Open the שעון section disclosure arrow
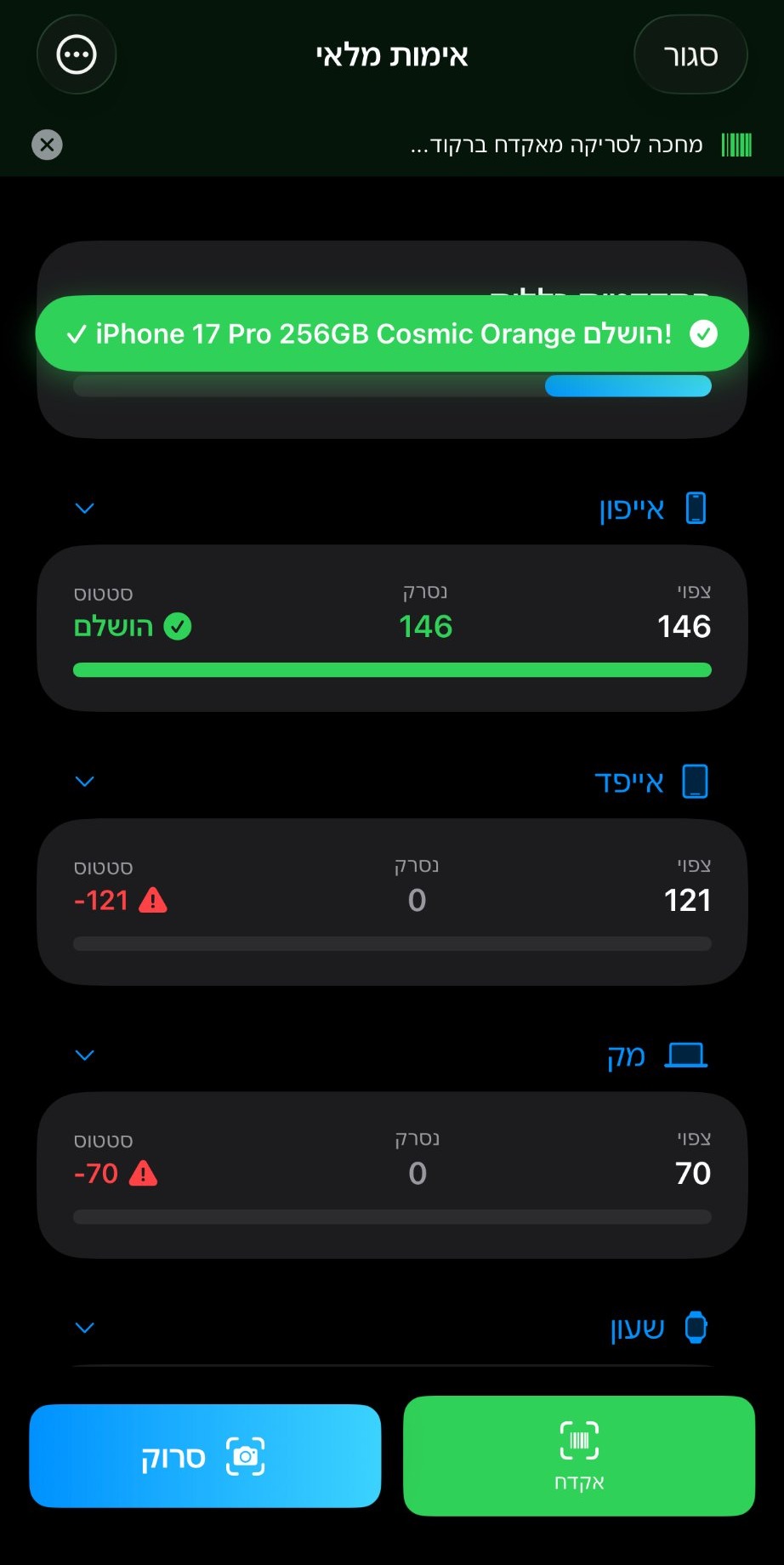Viewport: 784px width, 1565px height. 84,1328
